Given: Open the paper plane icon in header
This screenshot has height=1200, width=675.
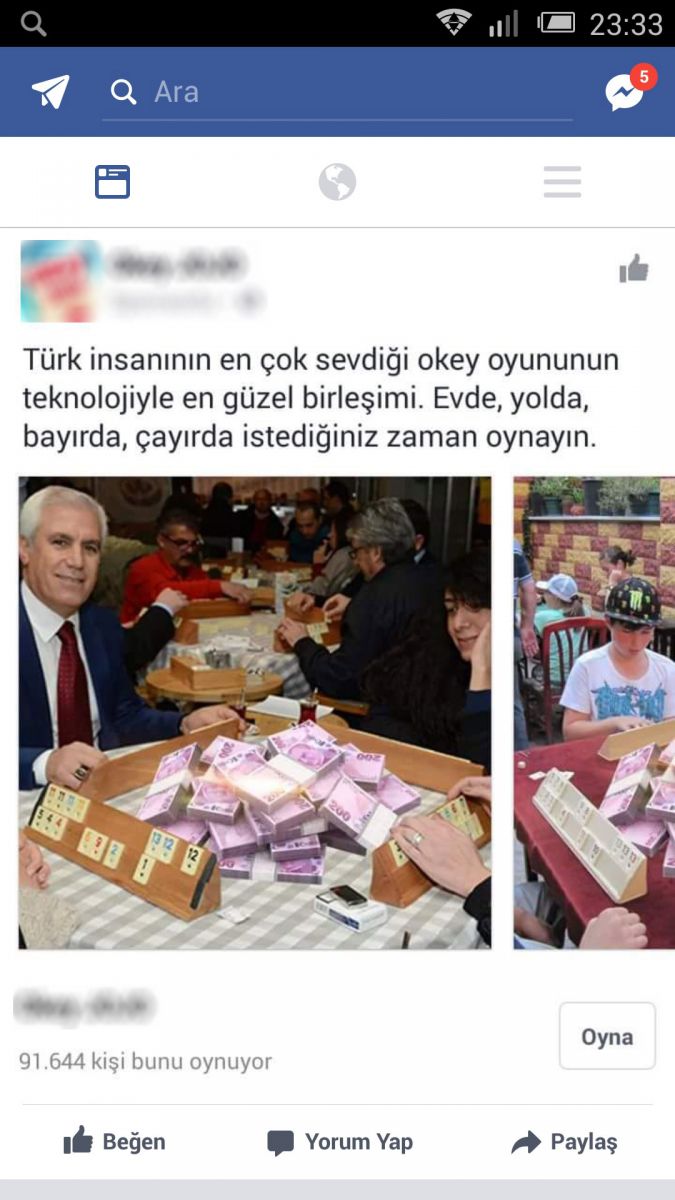Looking at the screenshot, I should click(51, 92).
